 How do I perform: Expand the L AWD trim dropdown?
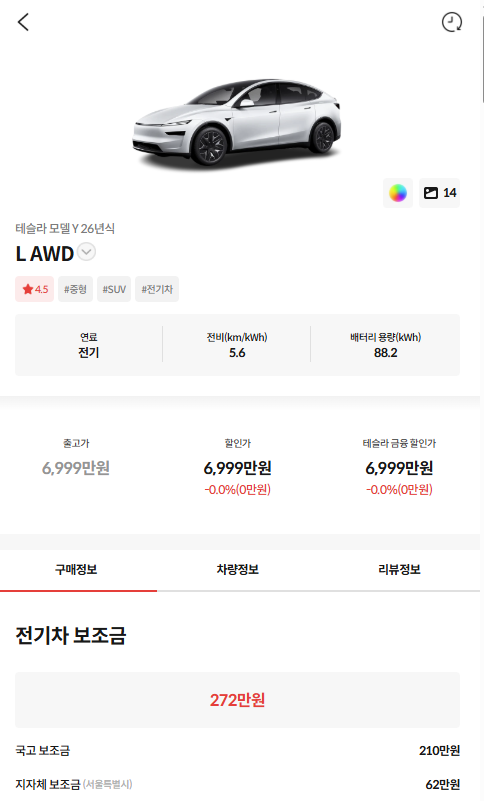click(86, 252)
